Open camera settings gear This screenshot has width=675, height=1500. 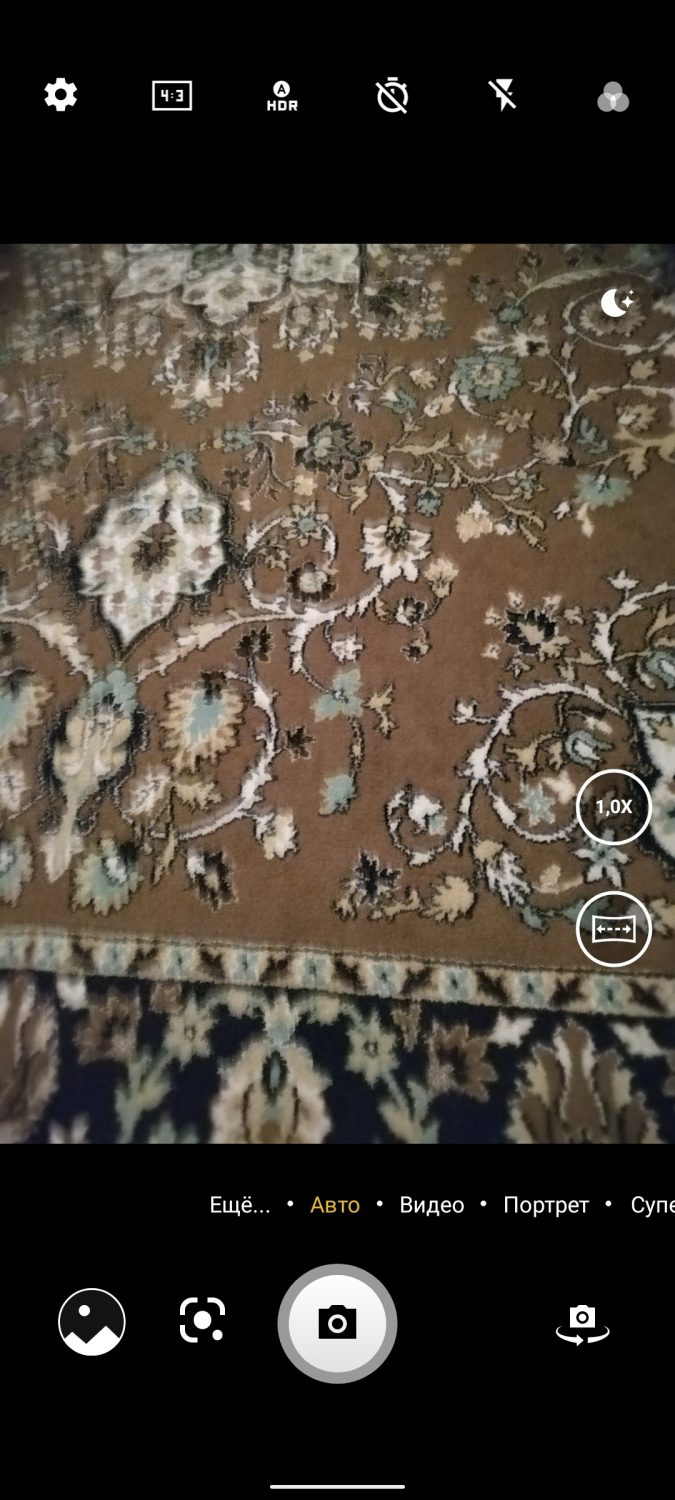pyautogui.click(x=61, y=96)
